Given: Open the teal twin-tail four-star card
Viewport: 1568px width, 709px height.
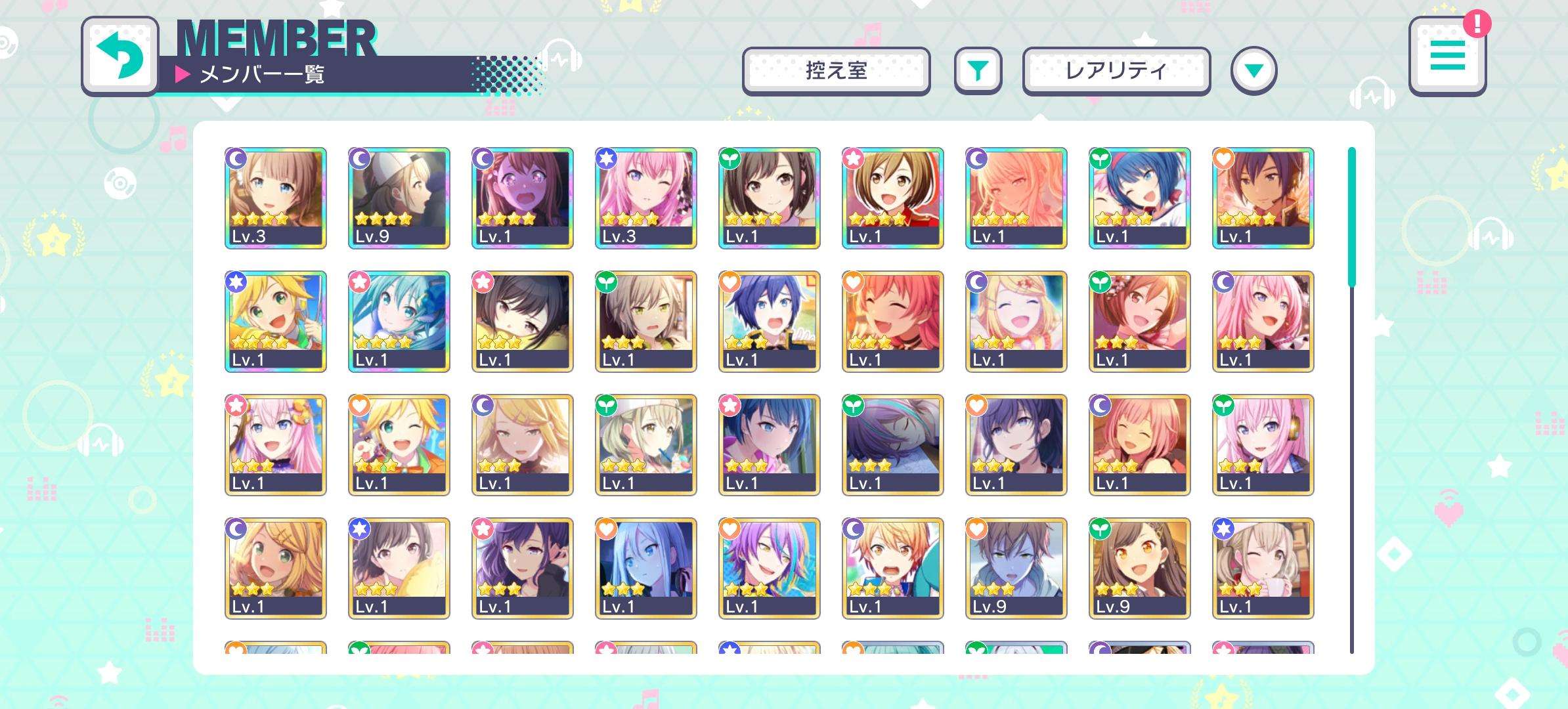Looking at the screenshot, I should (x=399, y=321).
